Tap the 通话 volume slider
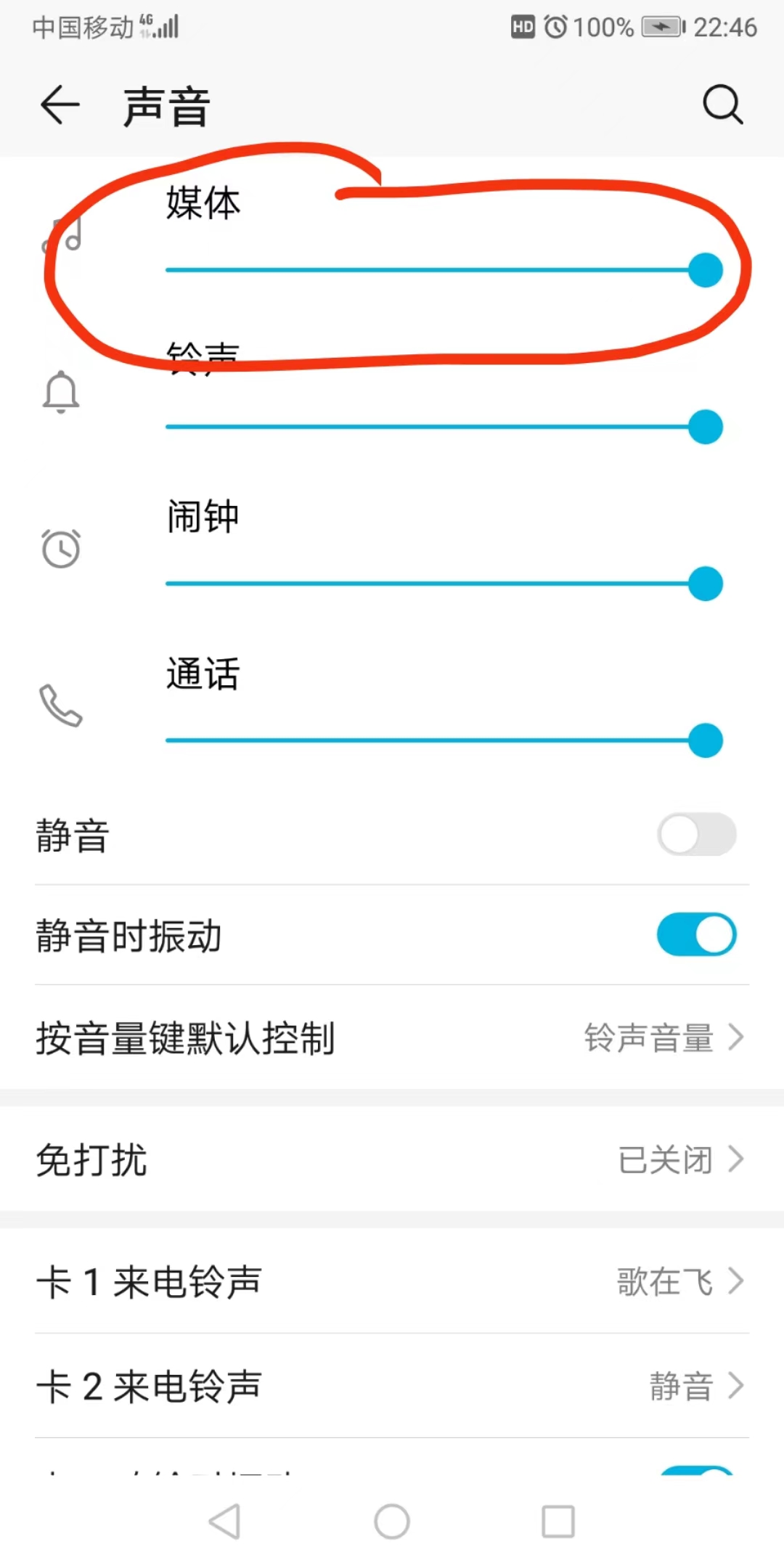784x1568 pixels. [x=444, y=740]
